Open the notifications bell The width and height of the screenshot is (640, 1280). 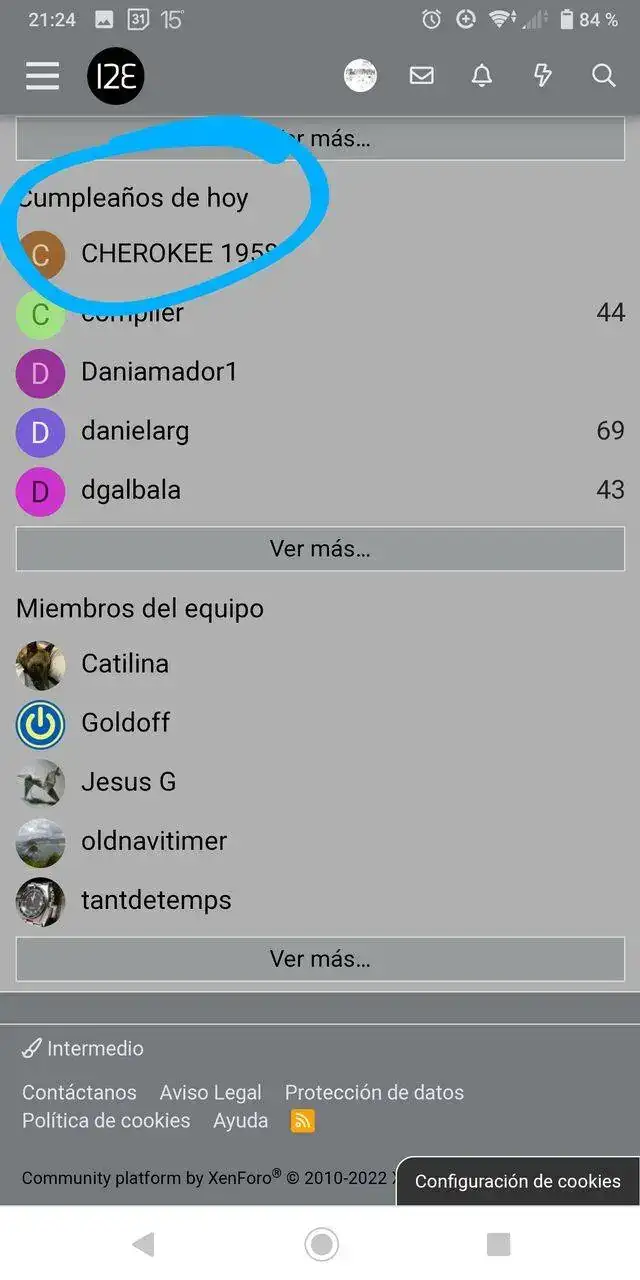[482, 76]
